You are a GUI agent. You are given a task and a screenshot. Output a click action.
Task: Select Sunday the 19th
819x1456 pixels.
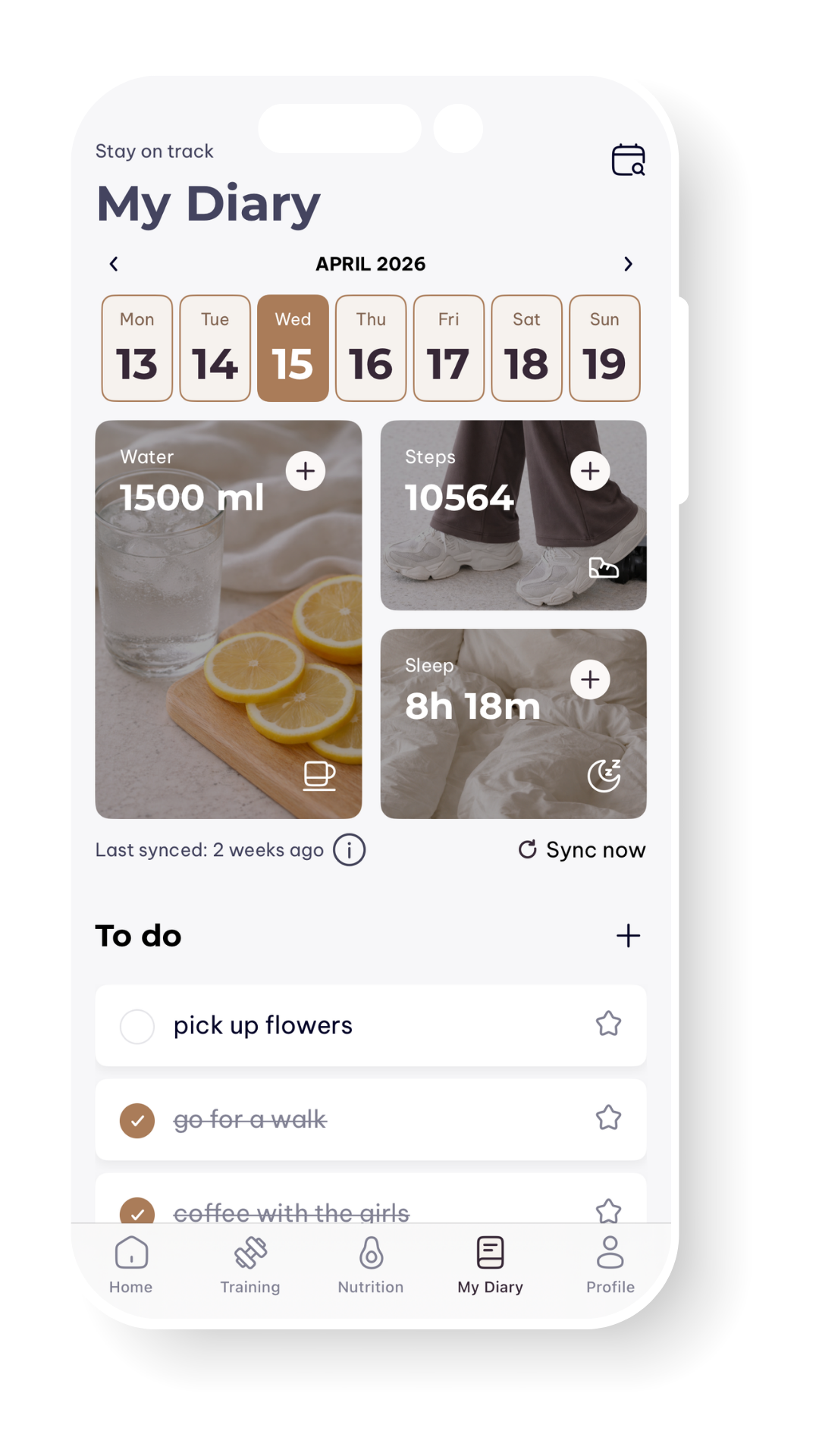(604, 348)
